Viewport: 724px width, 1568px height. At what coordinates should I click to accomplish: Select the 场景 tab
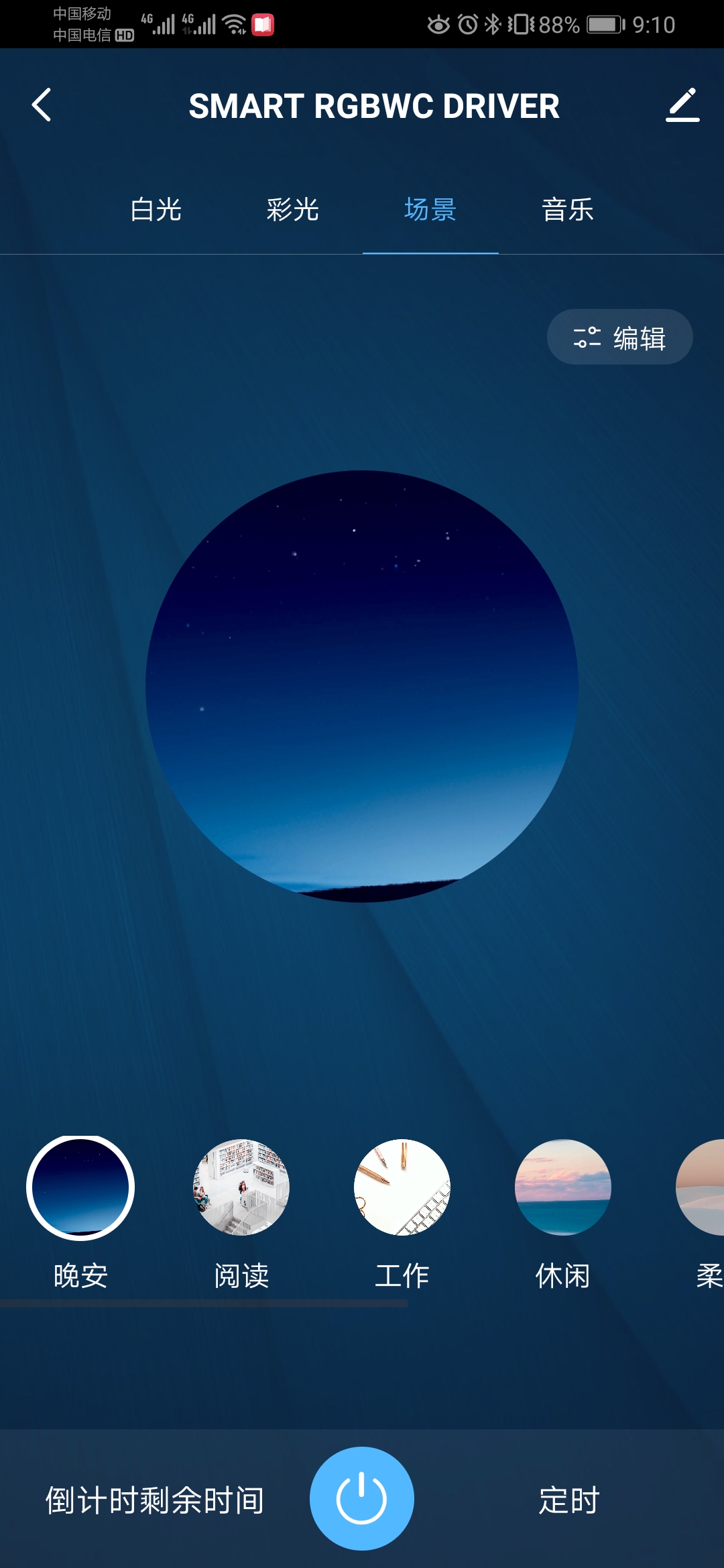[430, 210]
